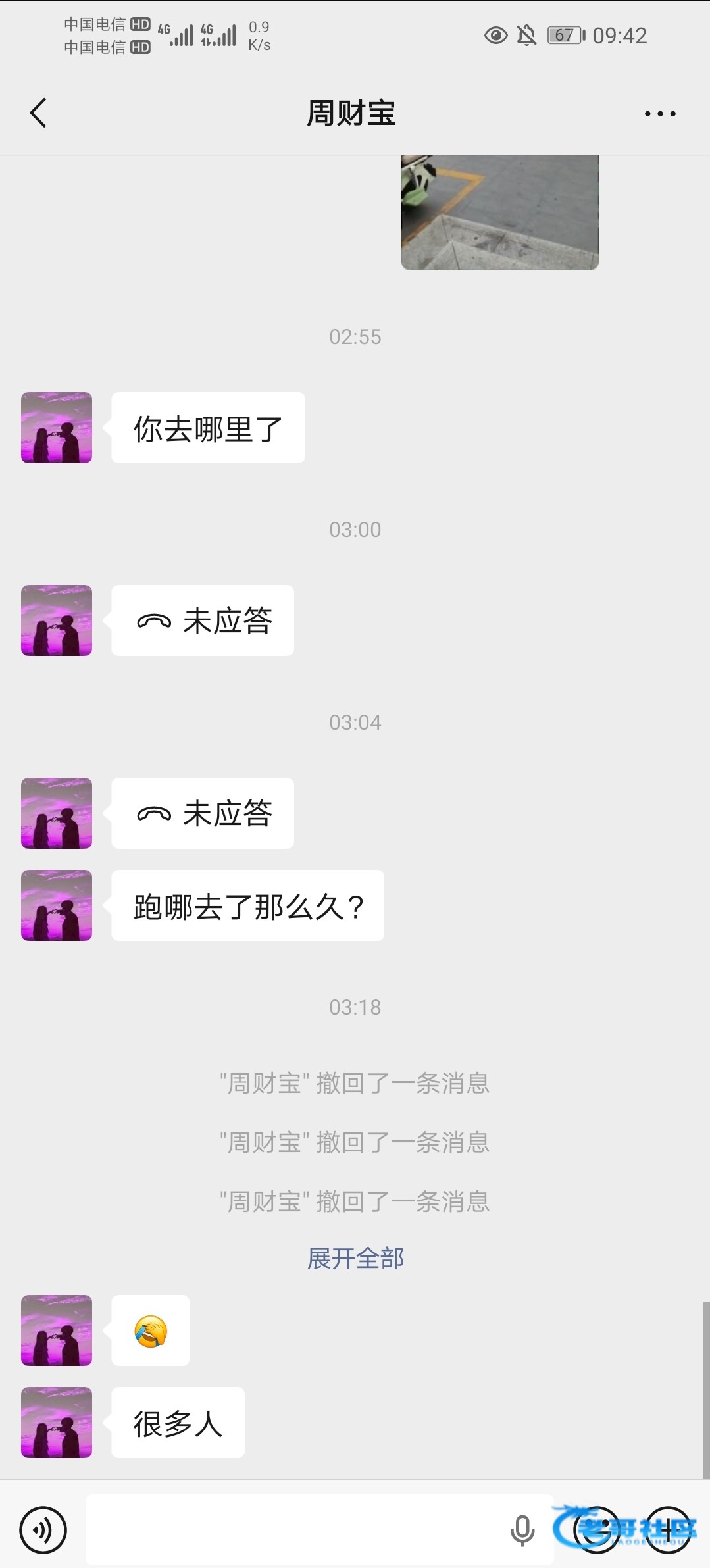Tap the 03:04 未应答 missed call bubble
The image size is (710, 1568).
click(x=203, y=813)
